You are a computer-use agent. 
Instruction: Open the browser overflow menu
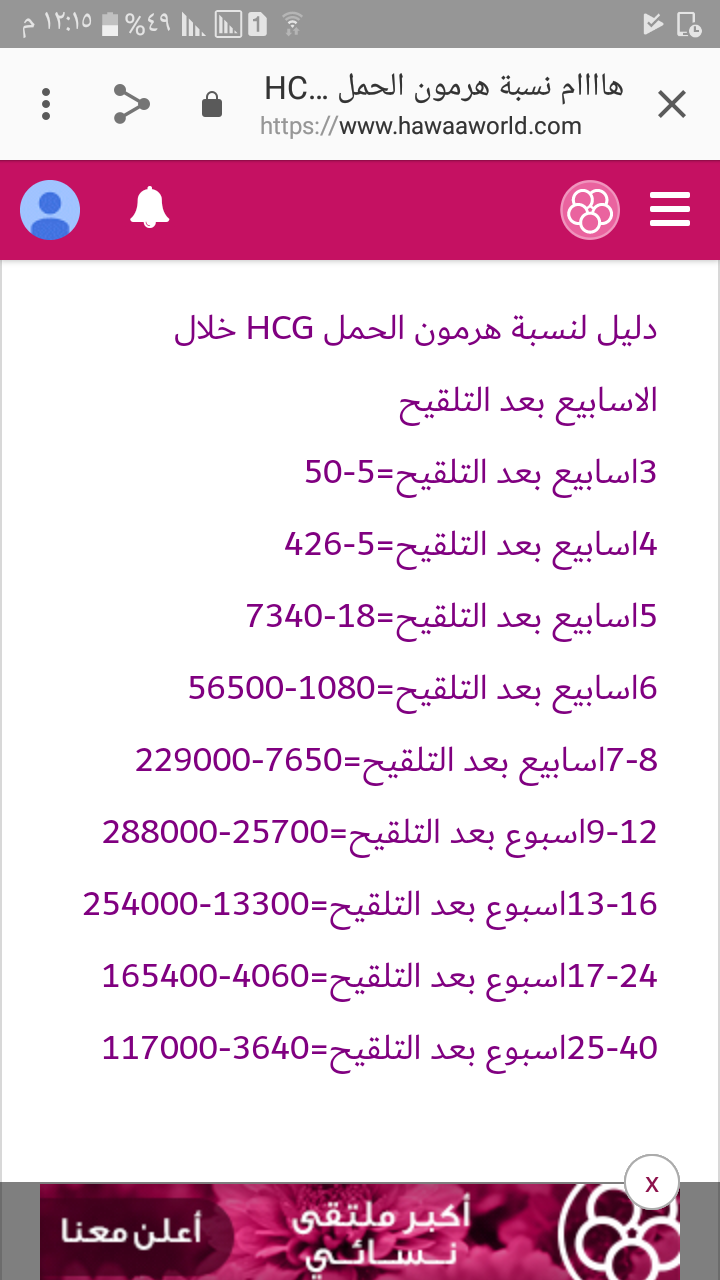(46, 104)
